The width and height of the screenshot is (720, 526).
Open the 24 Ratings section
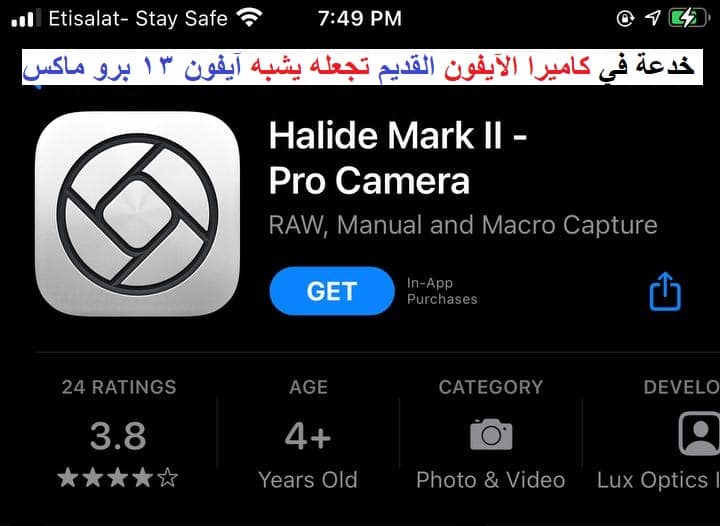[118, 435]
